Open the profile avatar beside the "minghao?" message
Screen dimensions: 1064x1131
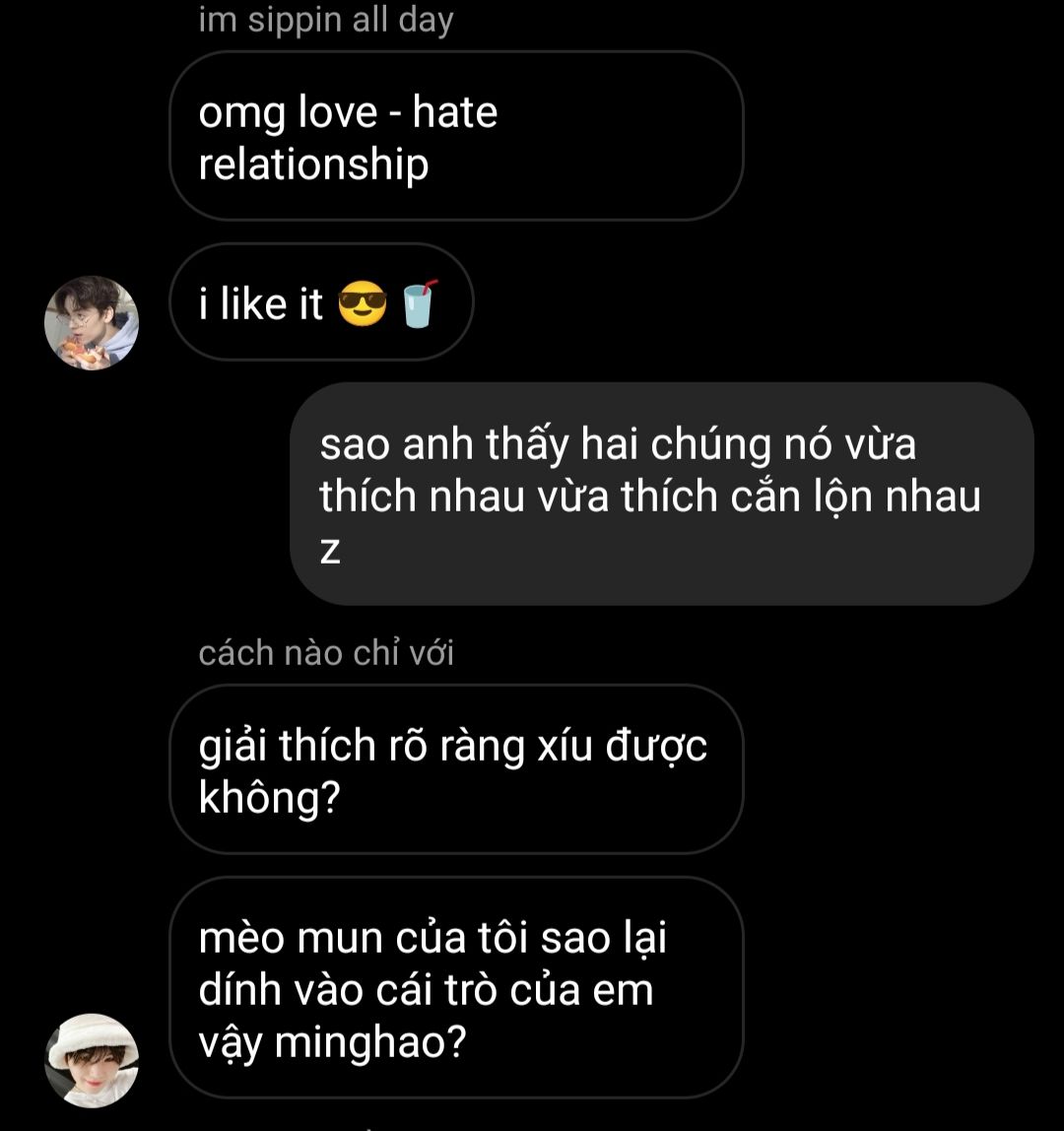click(92, 1060)
